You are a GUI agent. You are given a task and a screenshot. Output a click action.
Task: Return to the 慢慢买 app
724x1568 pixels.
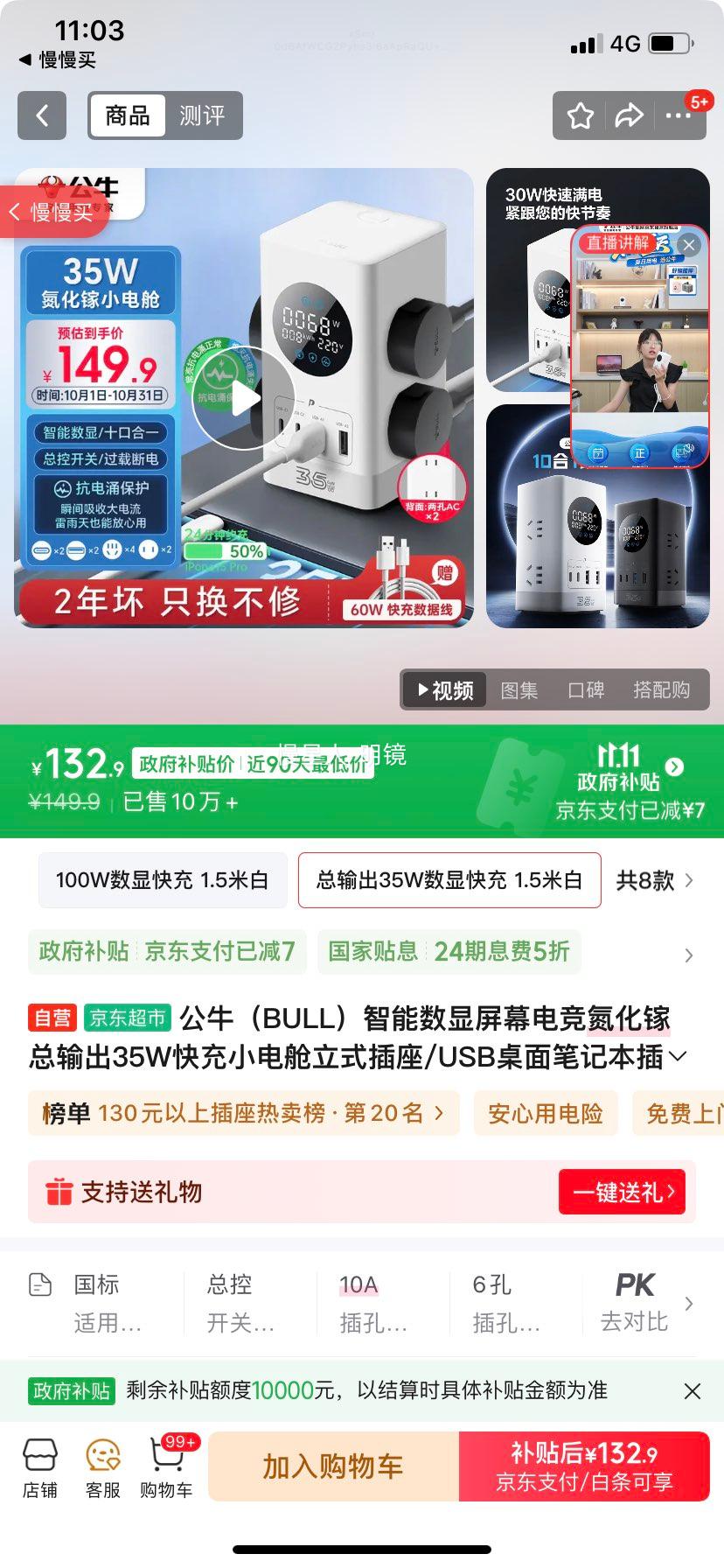(52, 211)
